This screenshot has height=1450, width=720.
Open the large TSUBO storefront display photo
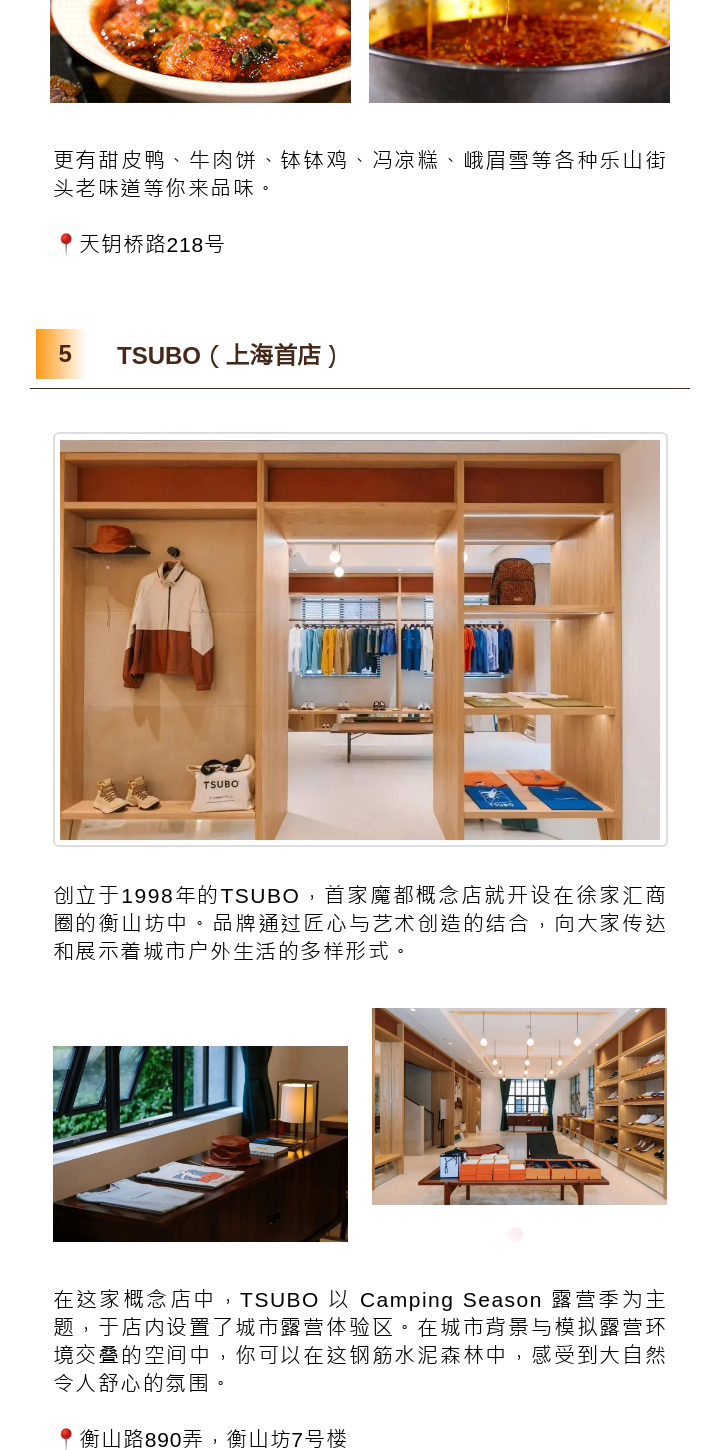(x=360, y=640)
